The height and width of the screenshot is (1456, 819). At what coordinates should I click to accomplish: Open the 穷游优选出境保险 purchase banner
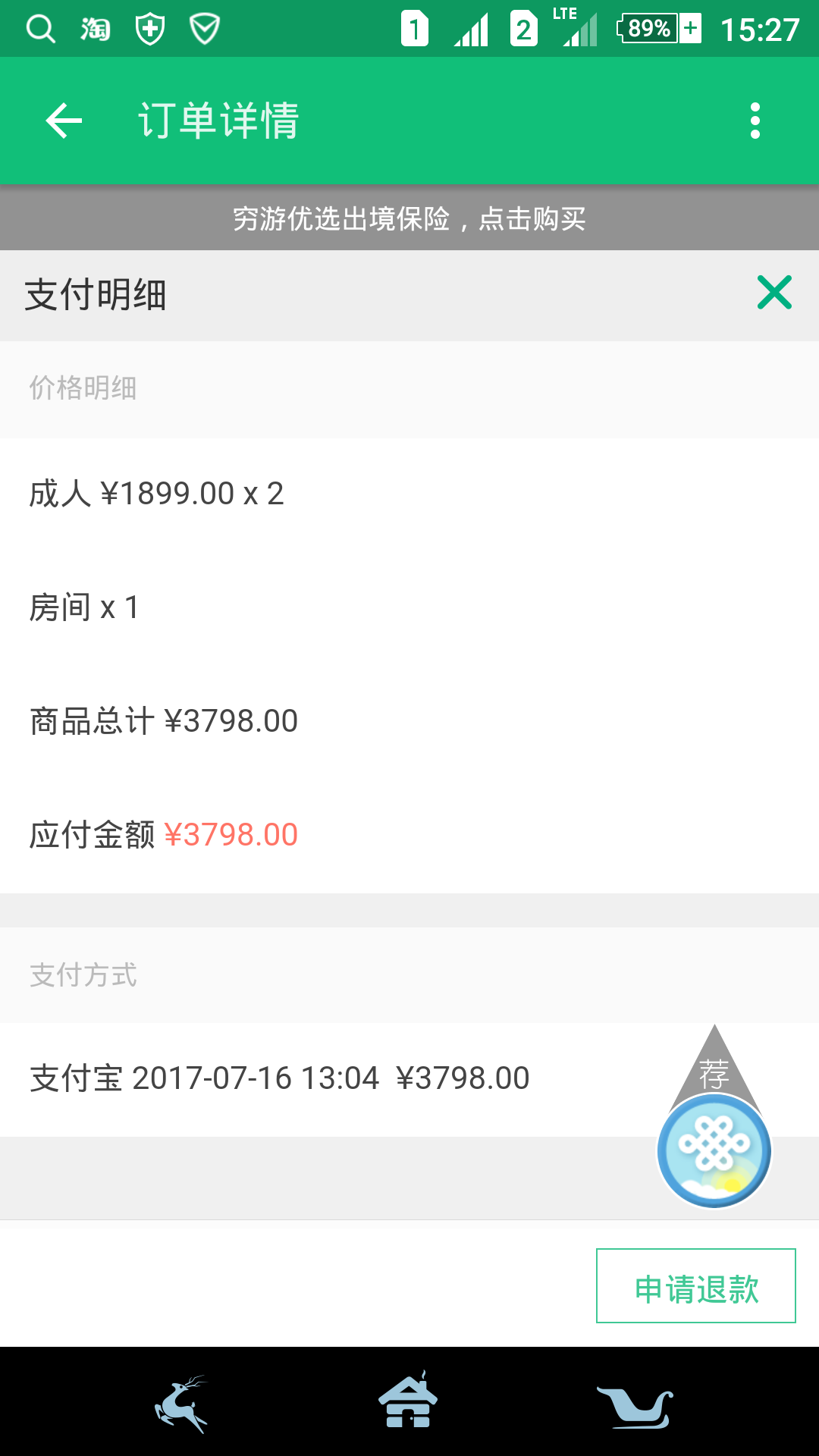coord(409,220)
